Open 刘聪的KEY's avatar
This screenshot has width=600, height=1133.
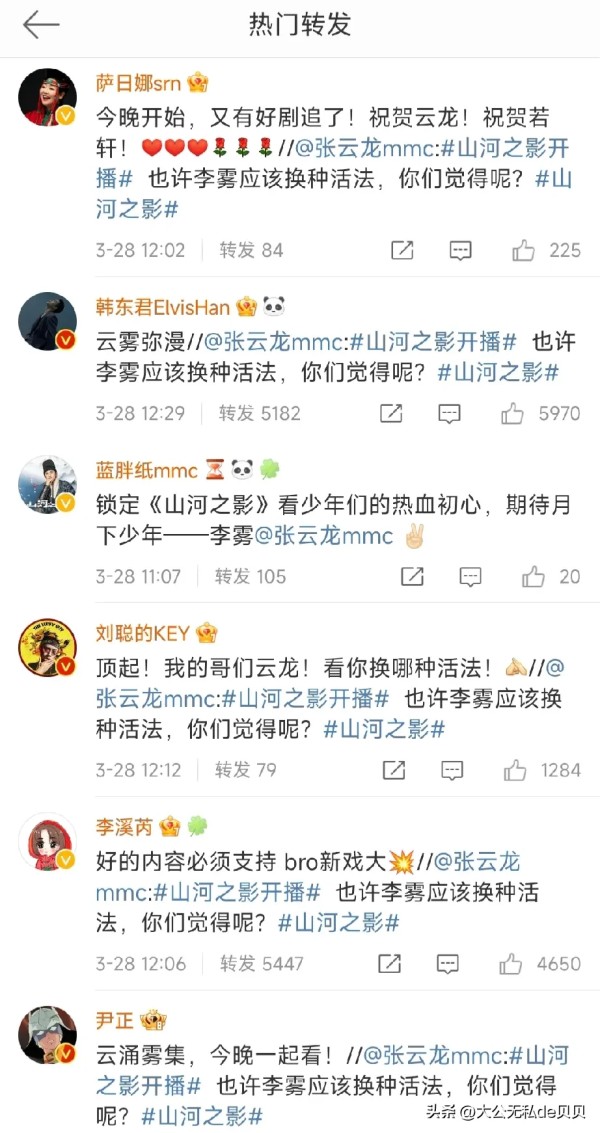tap(47, 649)
